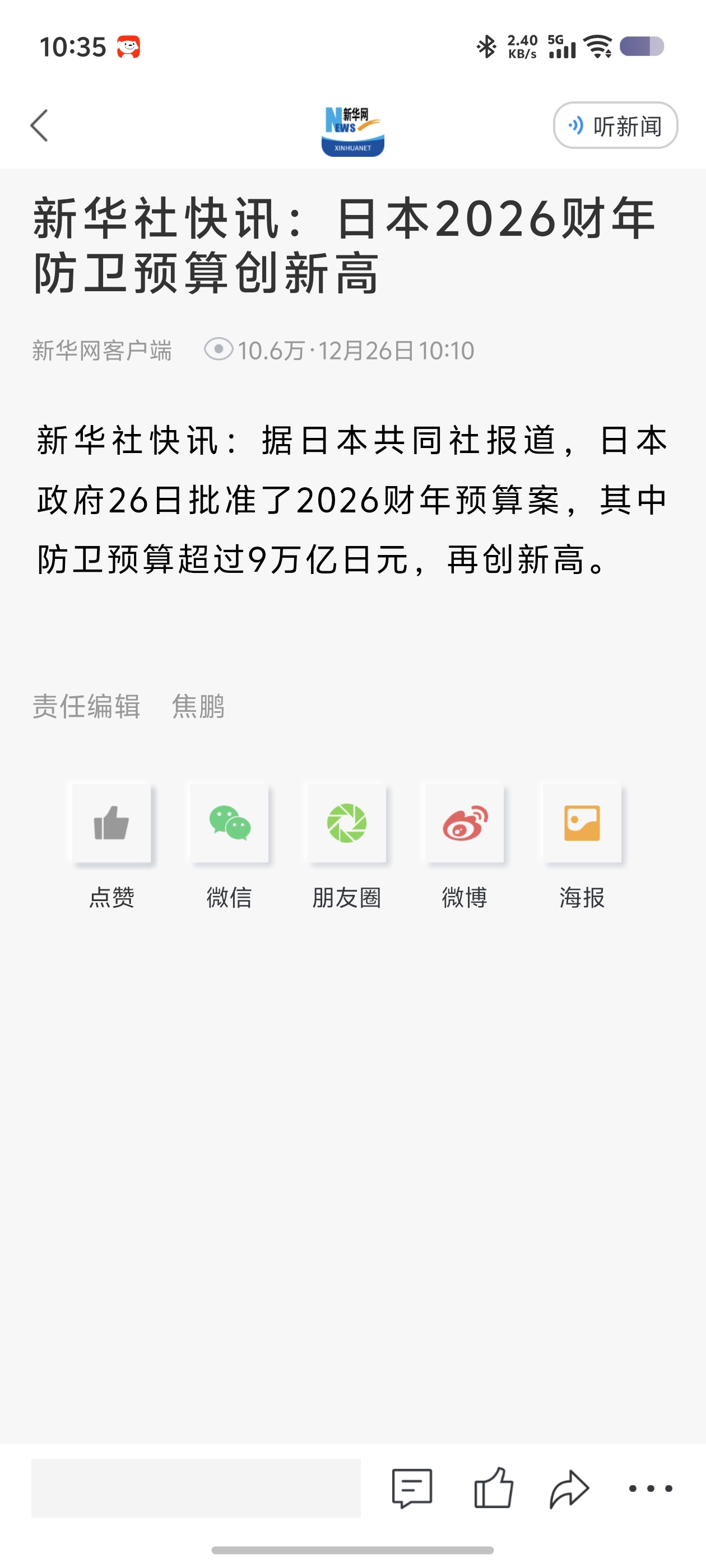Viewport: 706px width, 1568px height.
Task: Go back using the top-left arrow
Action: [40, 126]
